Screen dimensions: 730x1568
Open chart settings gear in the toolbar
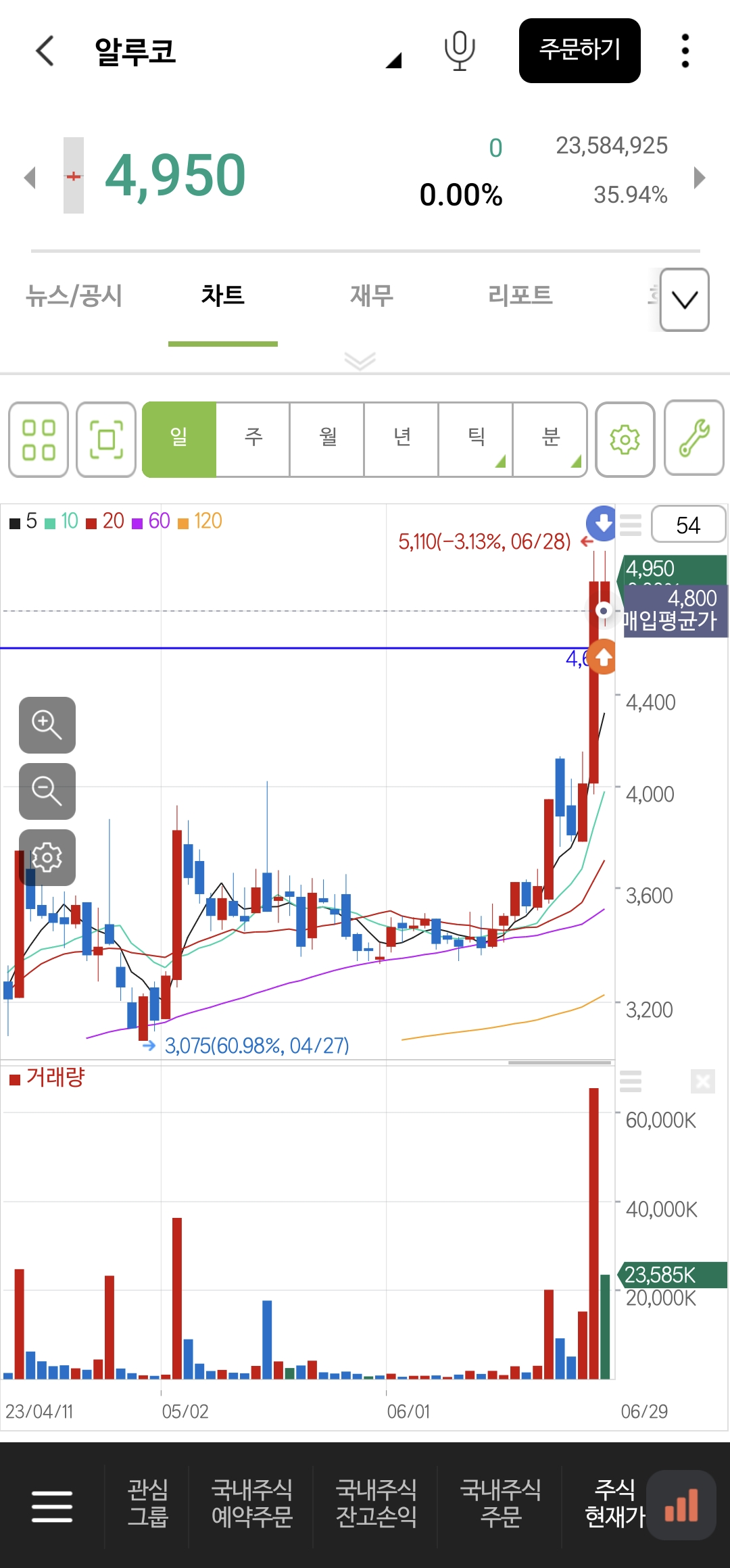[625, 440]
